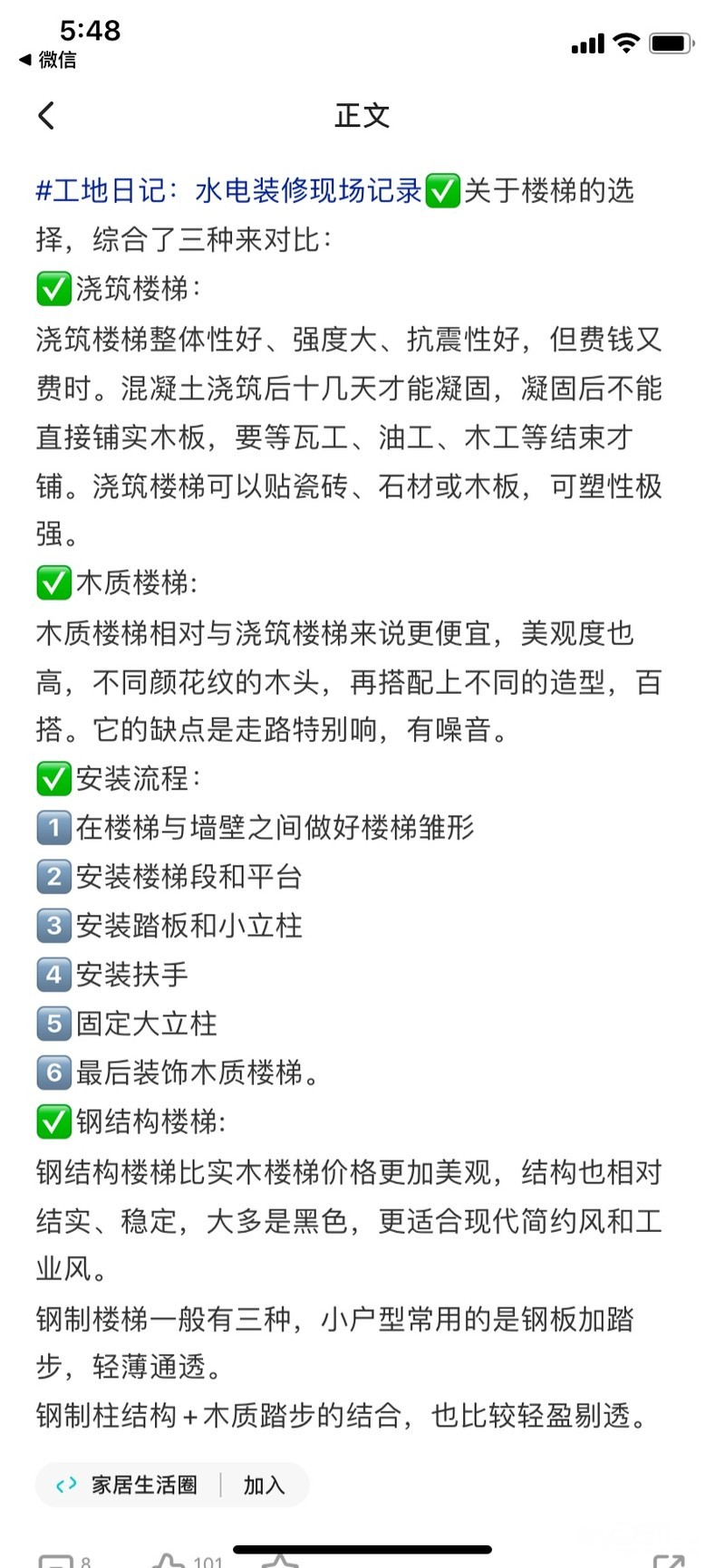This screenshot has width=725, height=1568.
Task: Share the post via the share icon
Action: tap(668, 1560)
